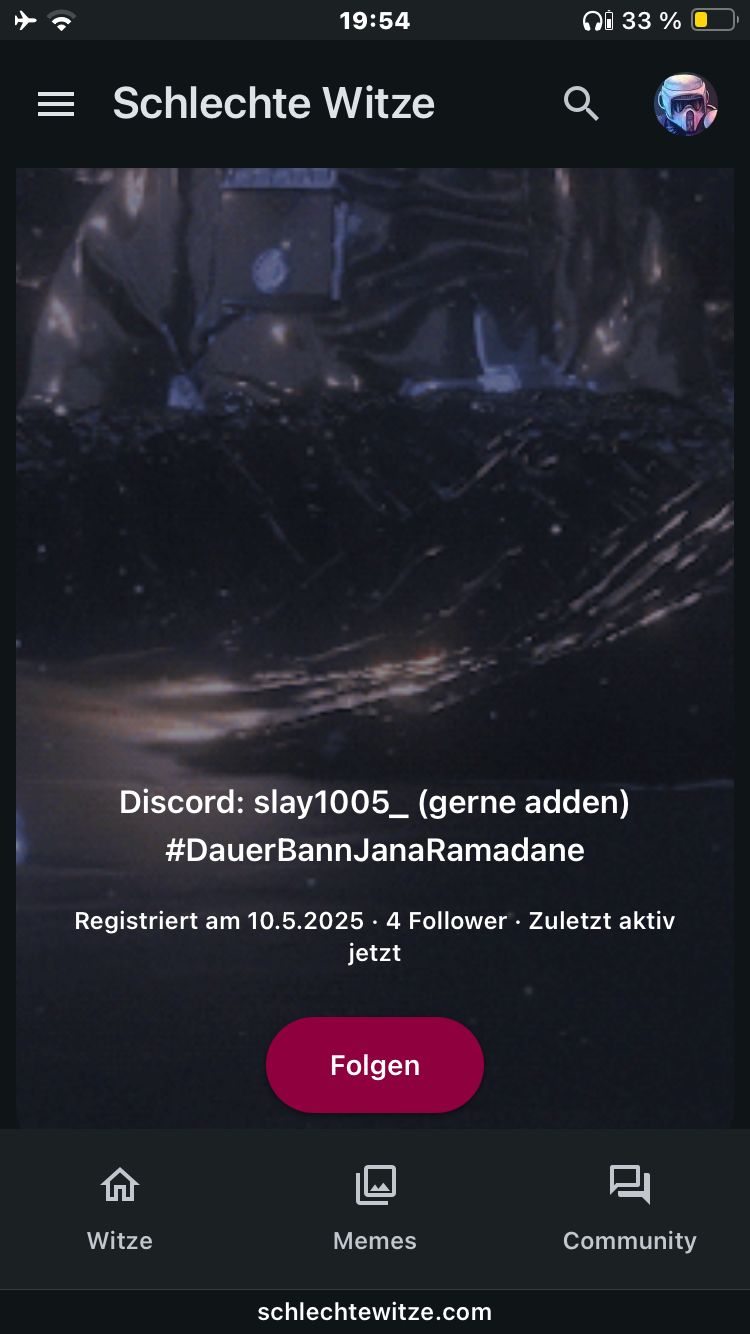Open the search icon
Viewport: 750px width, 1334px height.
coord(581,104)
